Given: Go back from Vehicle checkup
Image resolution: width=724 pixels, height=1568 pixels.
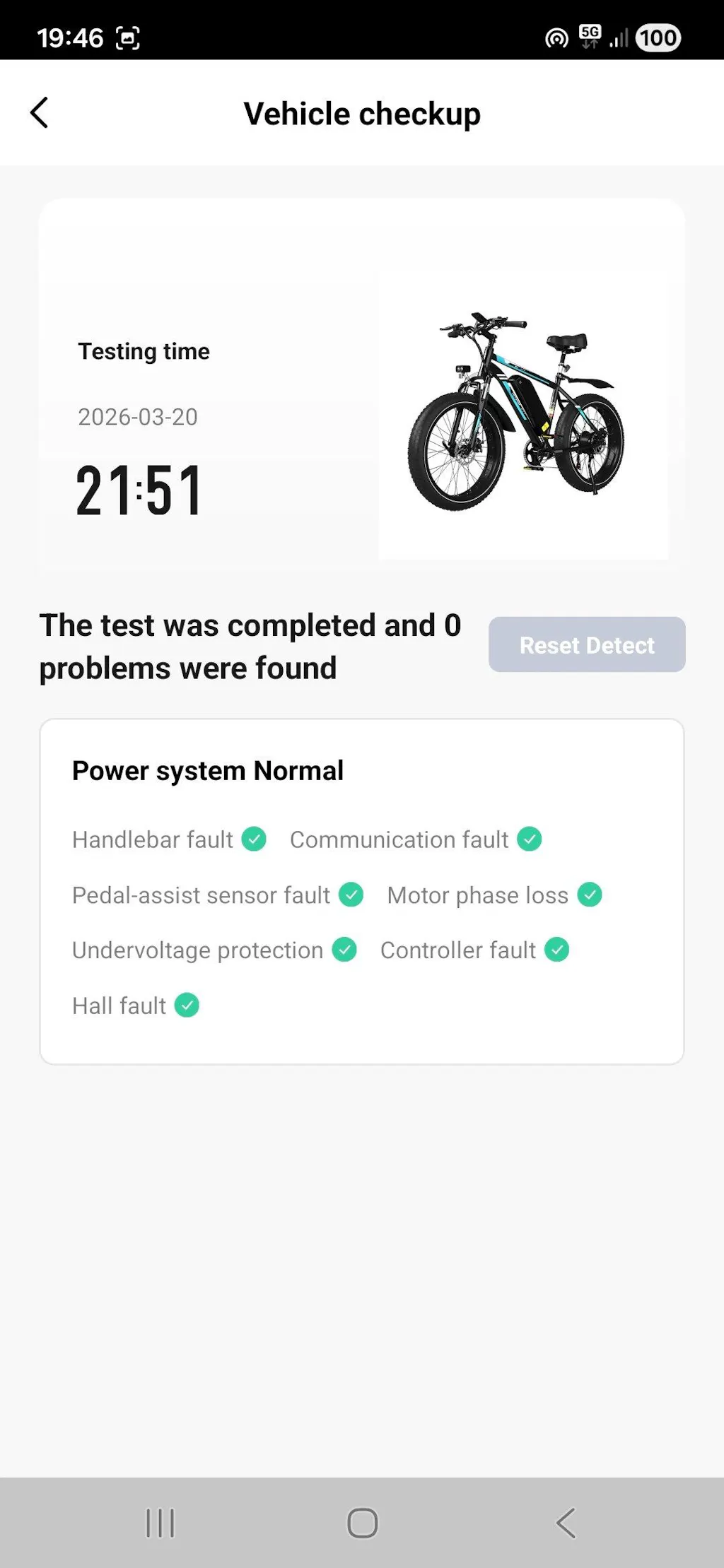Looking at the screenshot, I should (x=40, y=113).
